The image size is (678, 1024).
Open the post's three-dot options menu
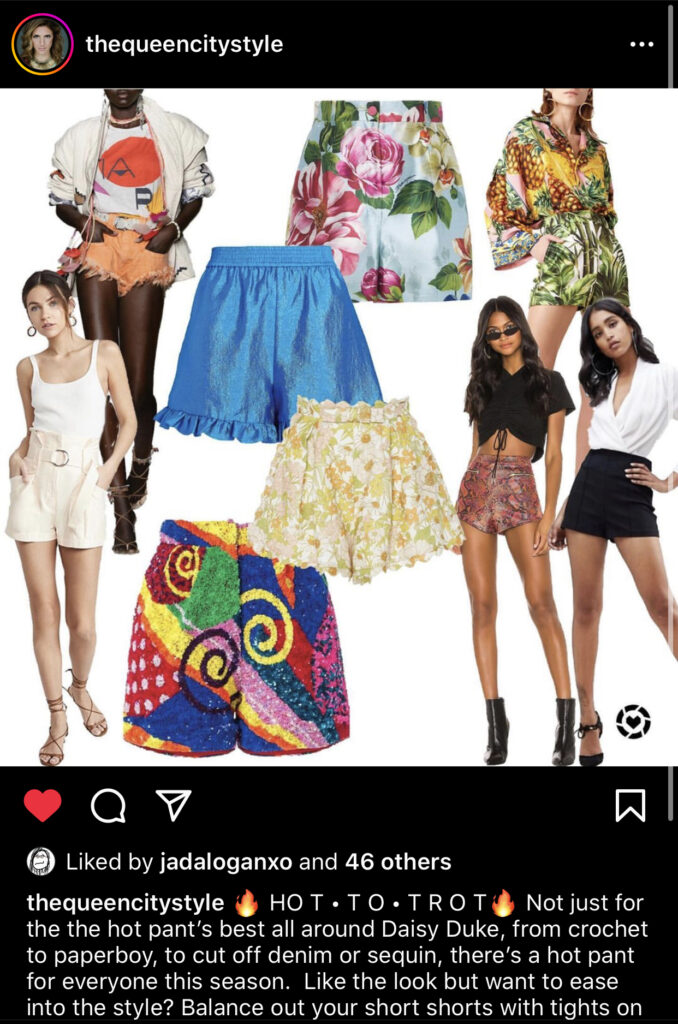pos(641,45)
